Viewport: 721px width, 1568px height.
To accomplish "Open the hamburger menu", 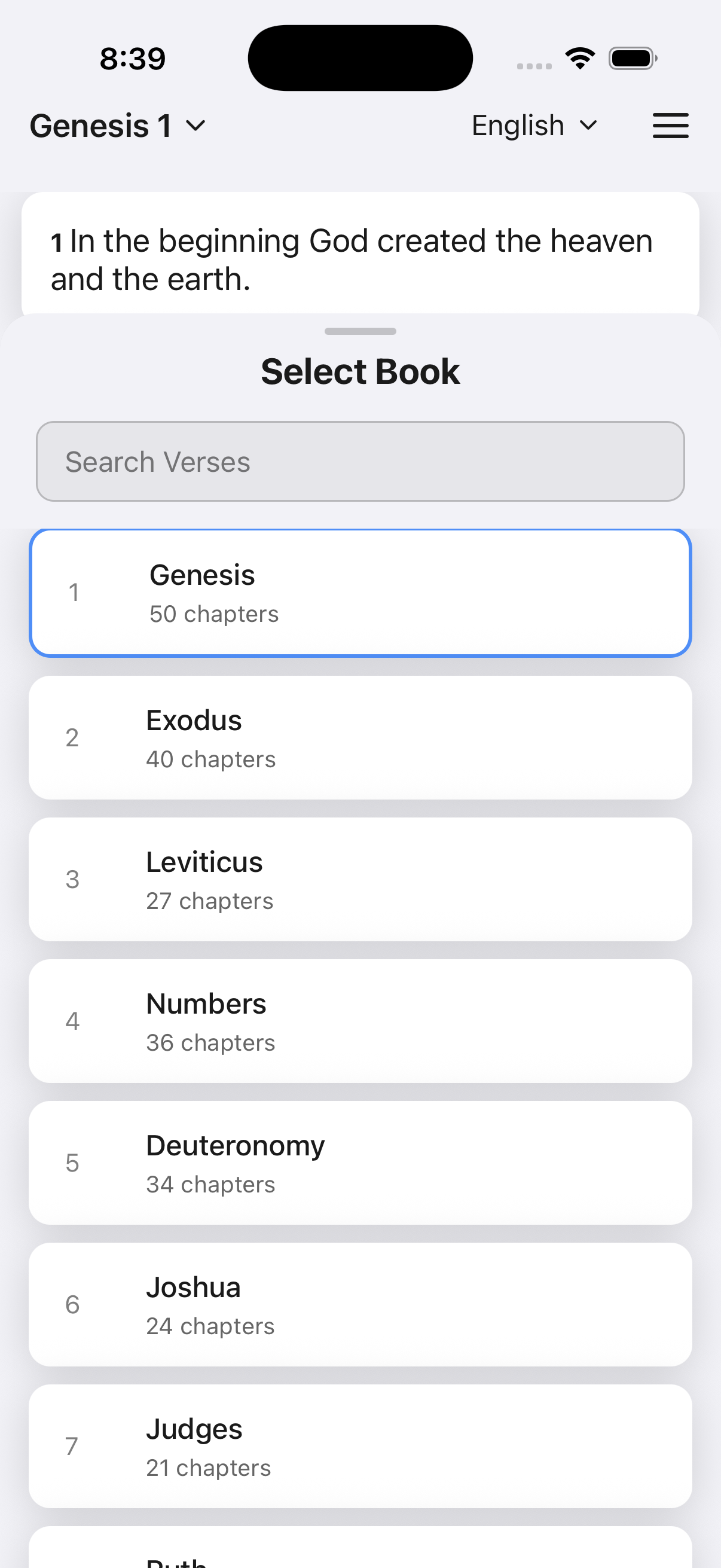I will [671, 126].
